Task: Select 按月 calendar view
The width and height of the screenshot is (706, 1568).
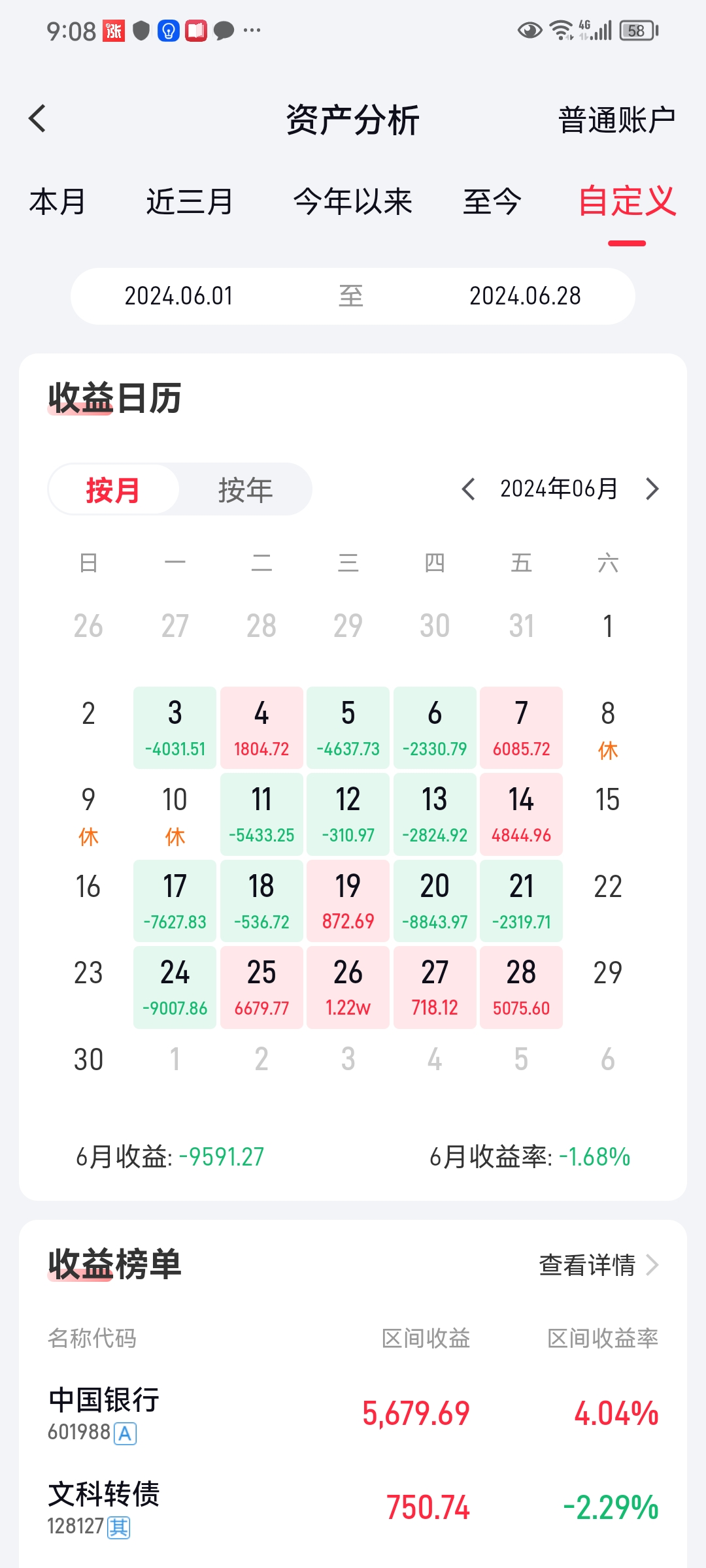Action: pos(114,489)
